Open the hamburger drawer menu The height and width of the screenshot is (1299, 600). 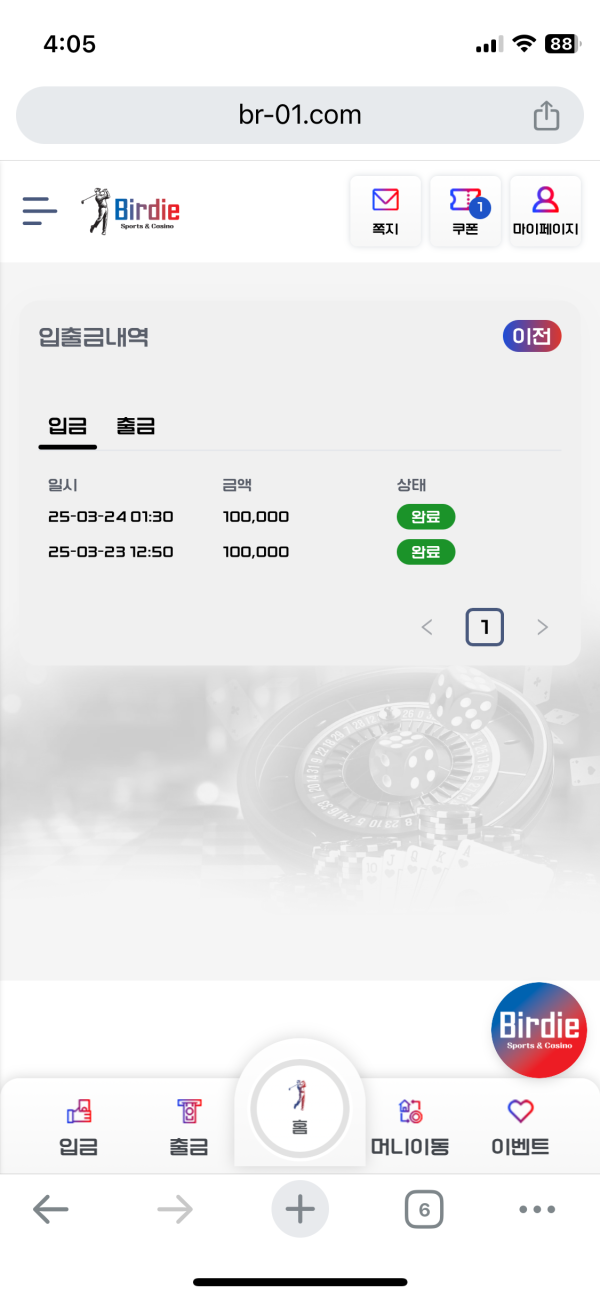40,211
